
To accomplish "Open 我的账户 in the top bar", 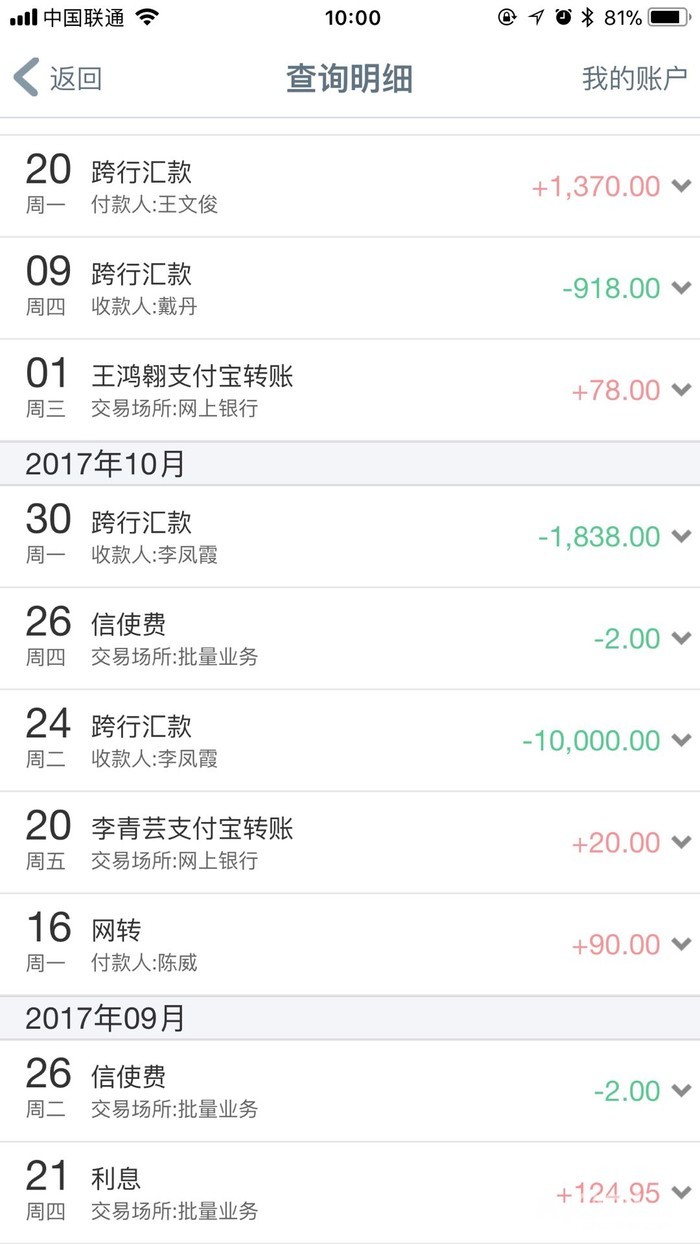I will 634,78.
